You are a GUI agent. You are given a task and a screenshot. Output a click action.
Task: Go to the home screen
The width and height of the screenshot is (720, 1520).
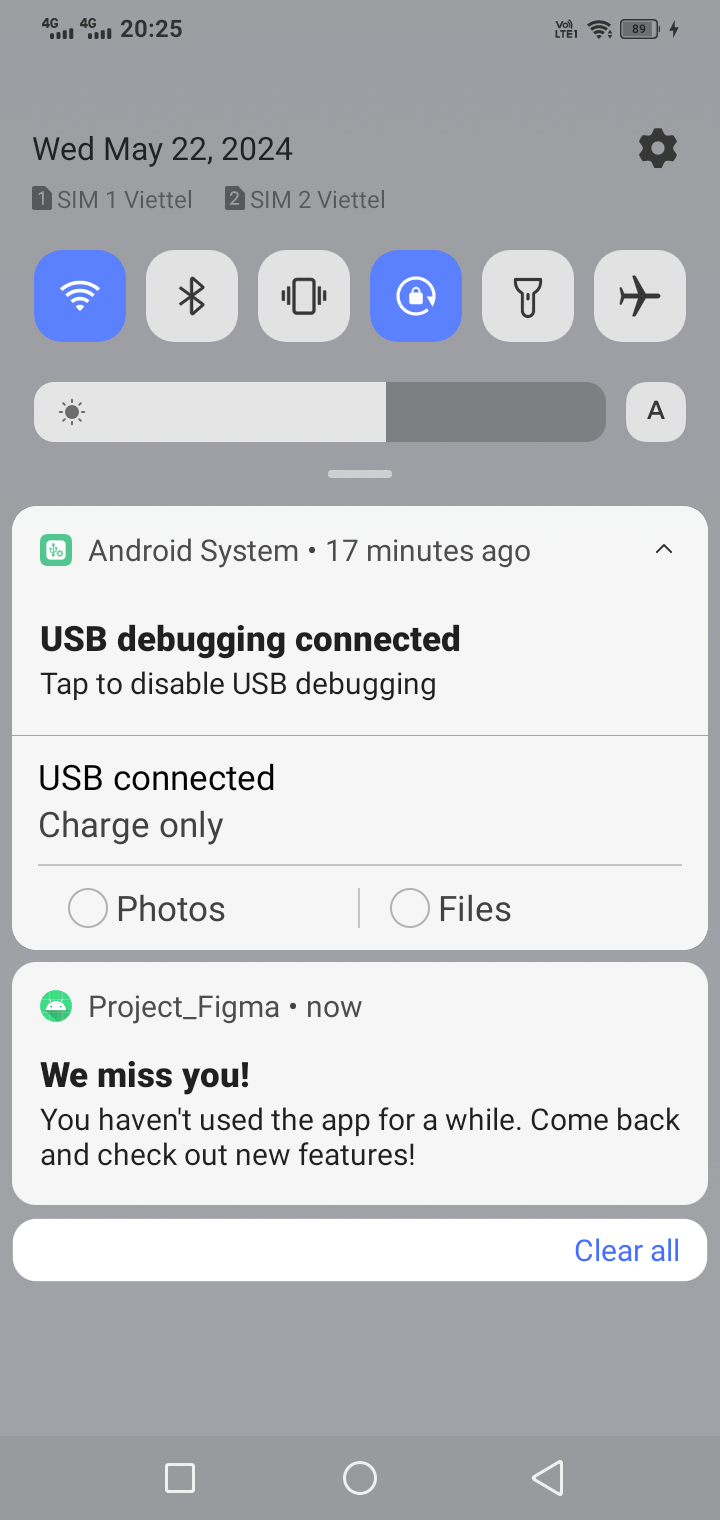pyautogui.click(x=360, y=1477)
